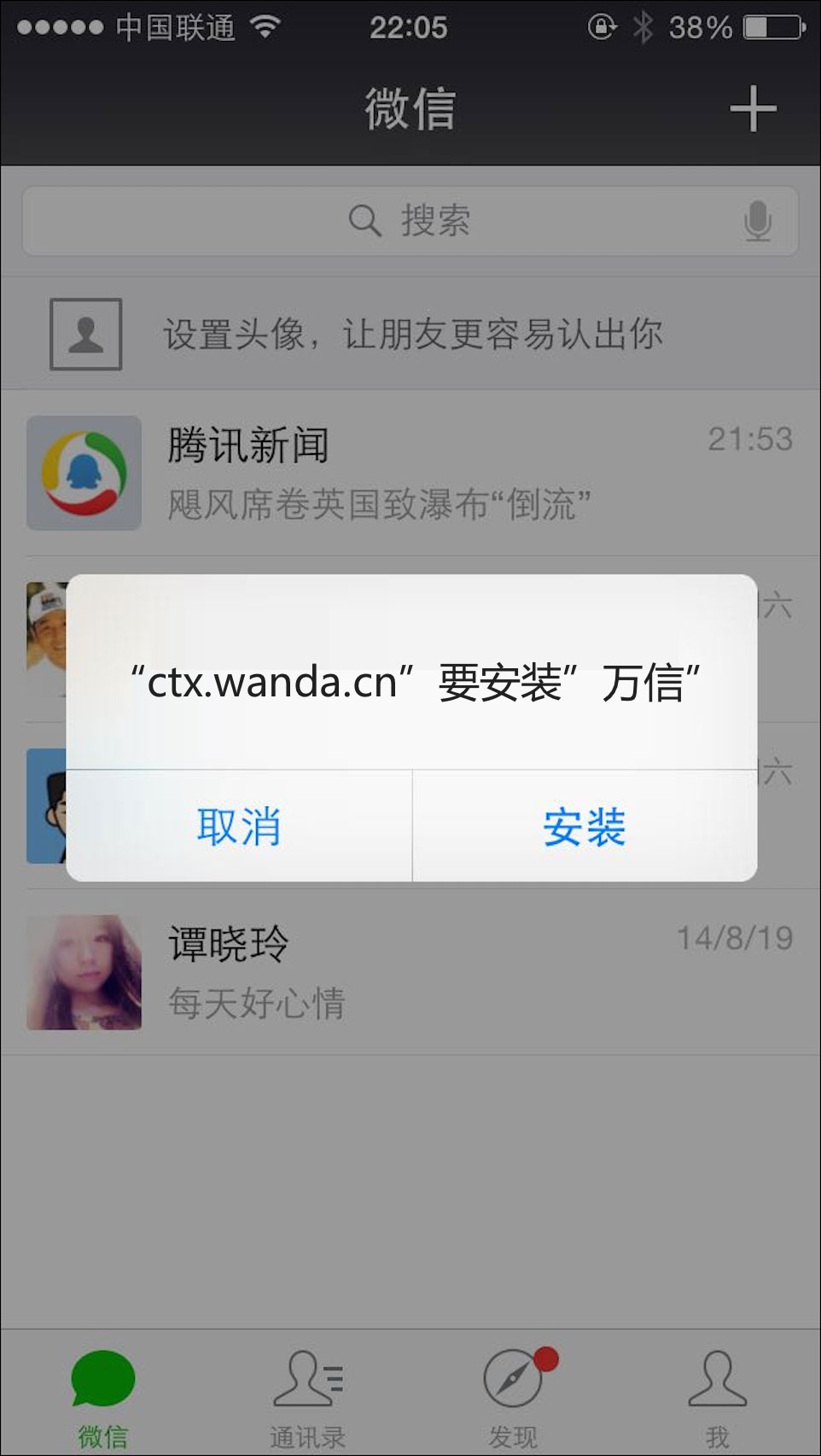
Task: Open the chat with 谭晓玲
Action: (410, 971)
